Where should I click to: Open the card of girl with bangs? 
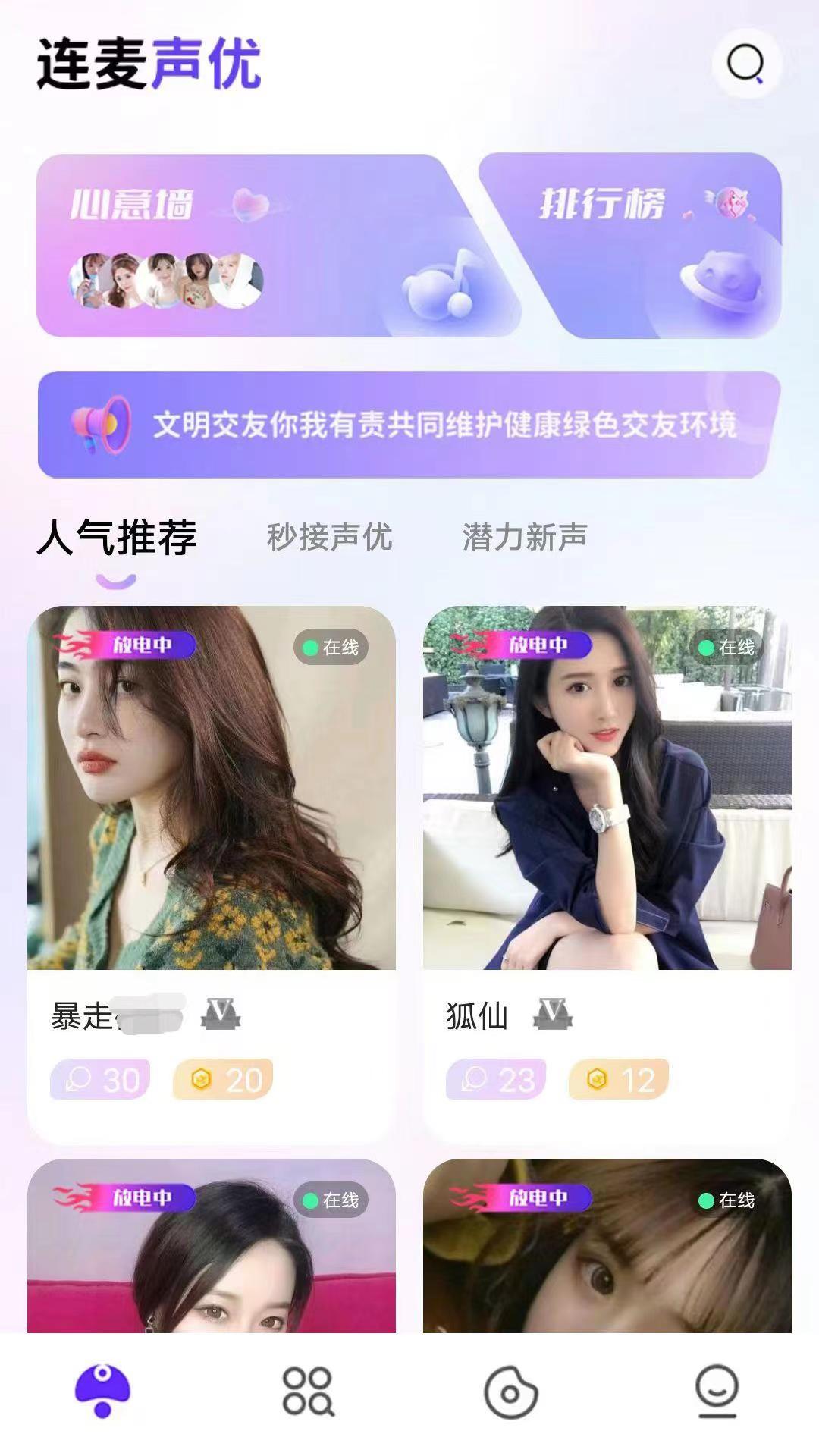tap(607, 1259)
